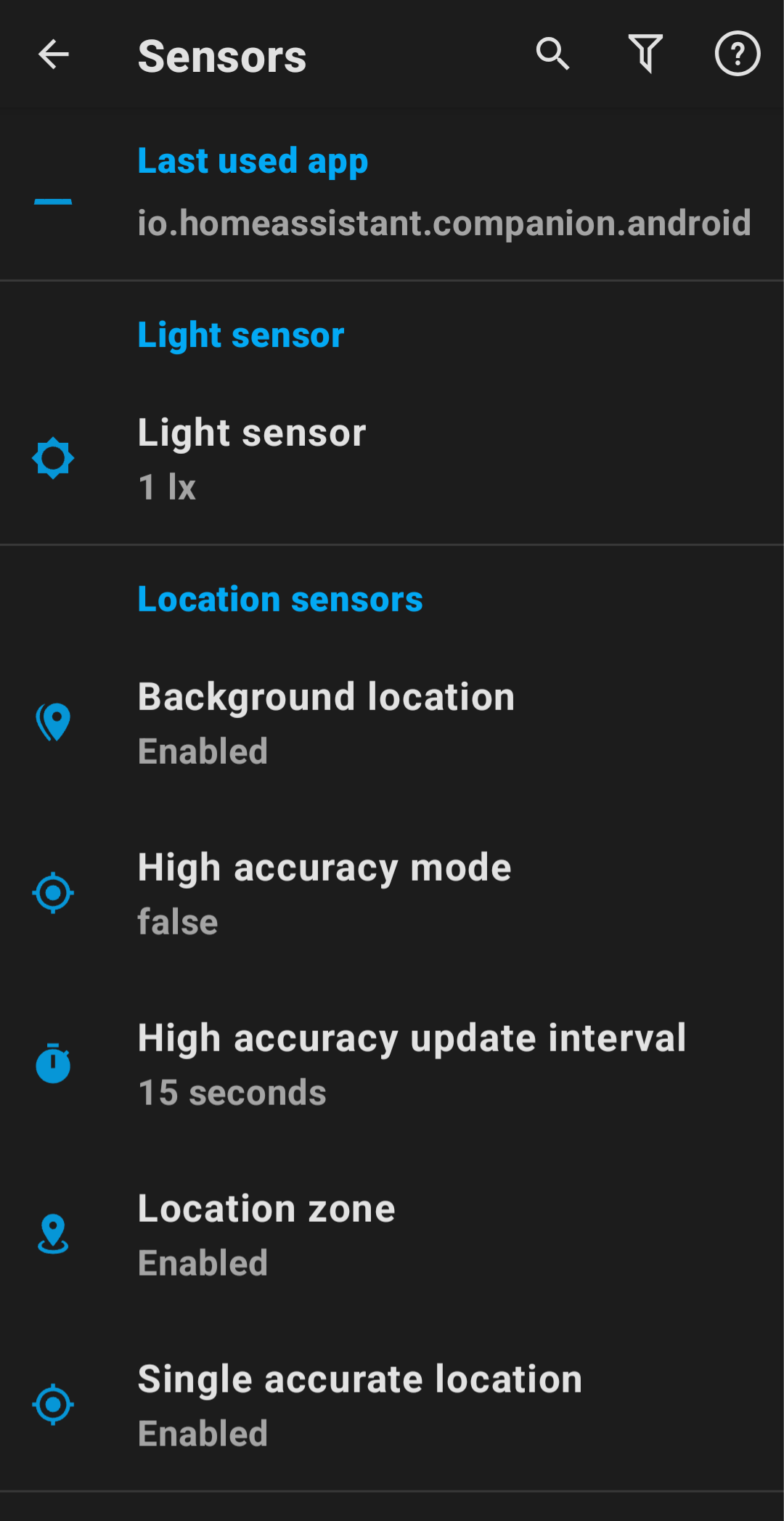Open Location zone sensor settings
Image resolution: width=784 pixels, height=1521 pixels.
click(392, 1235)
